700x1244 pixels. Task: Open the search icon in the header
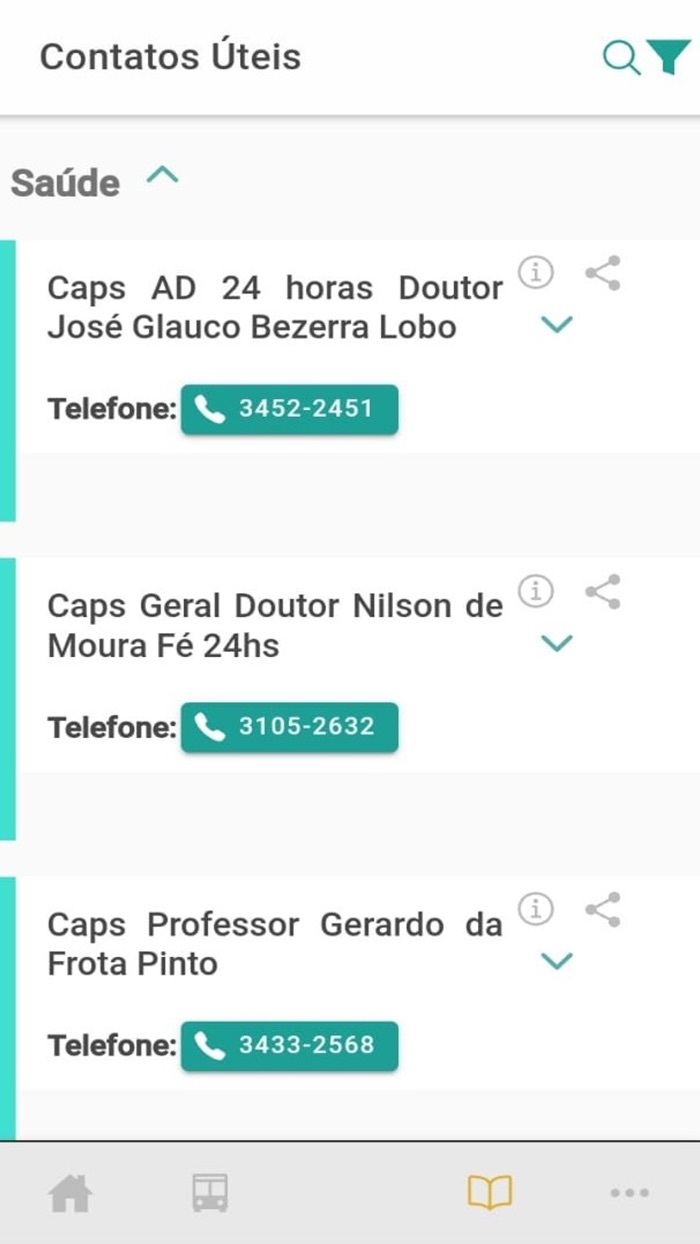point(620,58)
